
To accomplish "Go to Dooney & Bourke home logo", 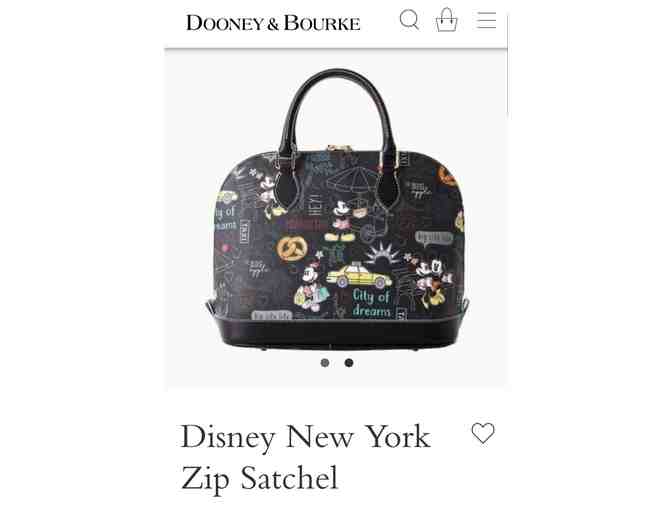I will click(273, 22).
